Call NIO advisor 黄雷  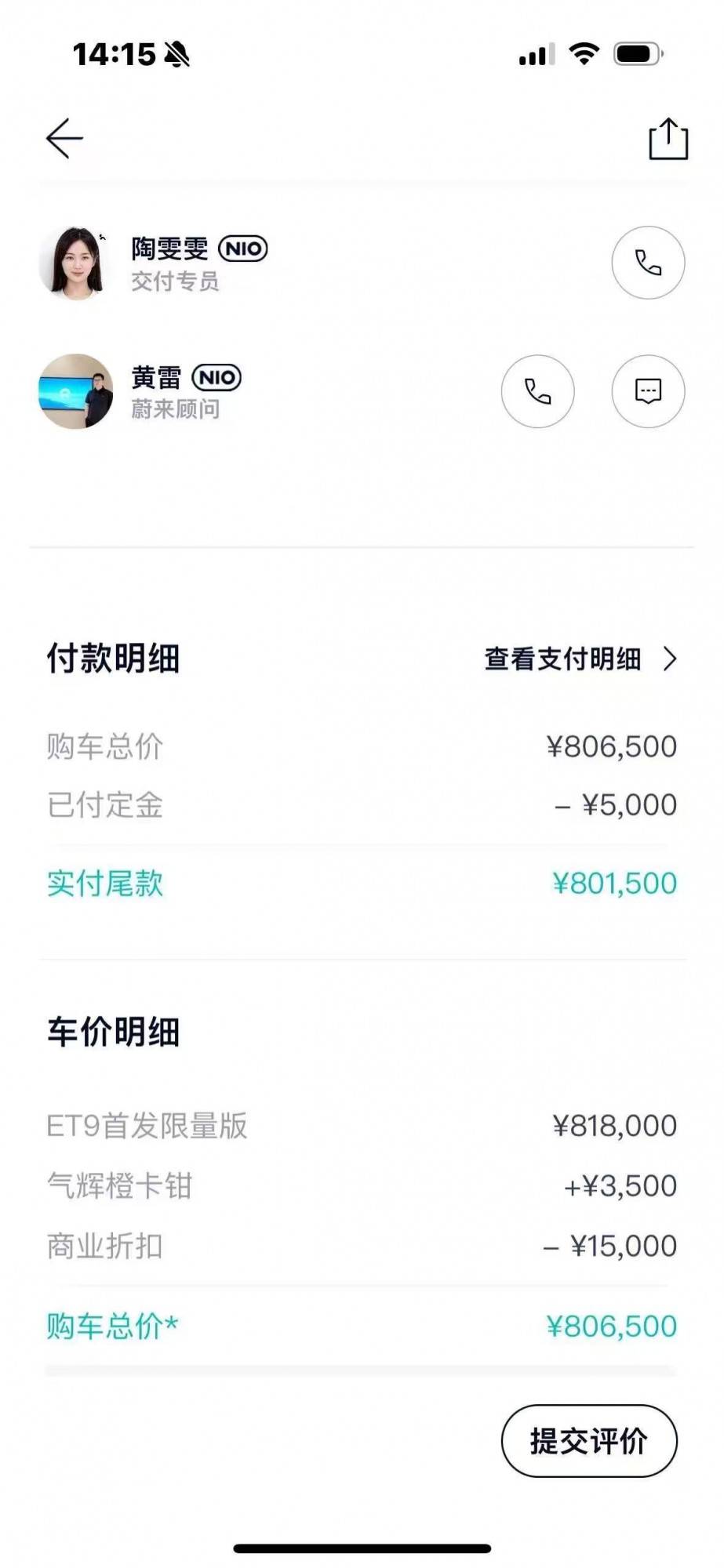(538, 391)
